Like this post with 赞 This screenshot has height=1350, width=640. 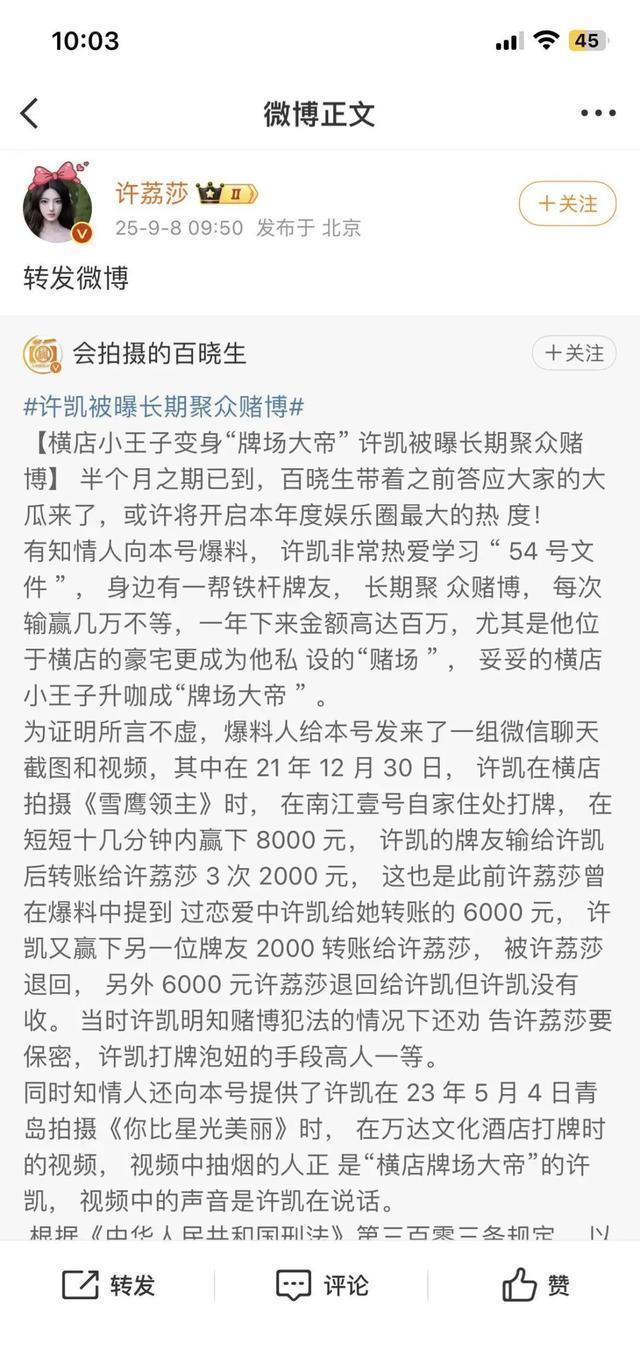click(x=536, y=1285)
